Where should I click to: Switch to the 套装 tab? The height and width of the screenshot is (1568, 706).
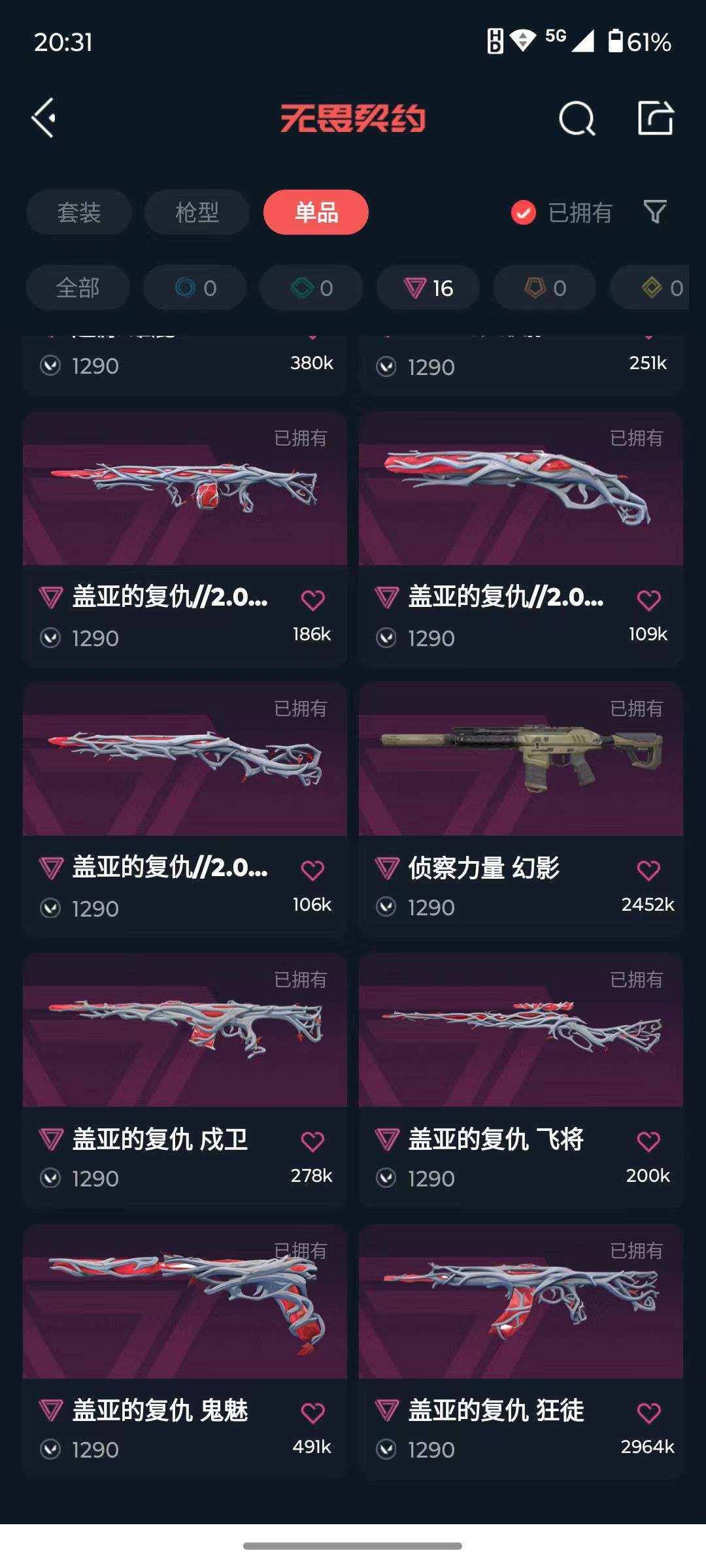click(78, 212)
